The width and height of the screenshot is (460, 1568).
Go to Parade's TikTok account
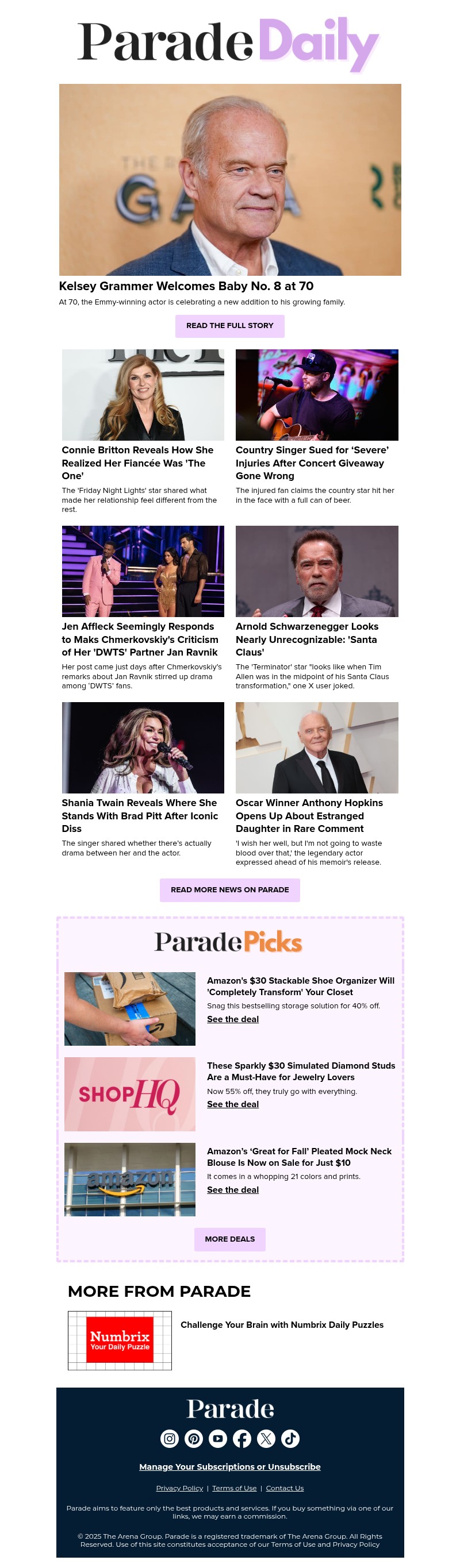tap(290, 1438)
